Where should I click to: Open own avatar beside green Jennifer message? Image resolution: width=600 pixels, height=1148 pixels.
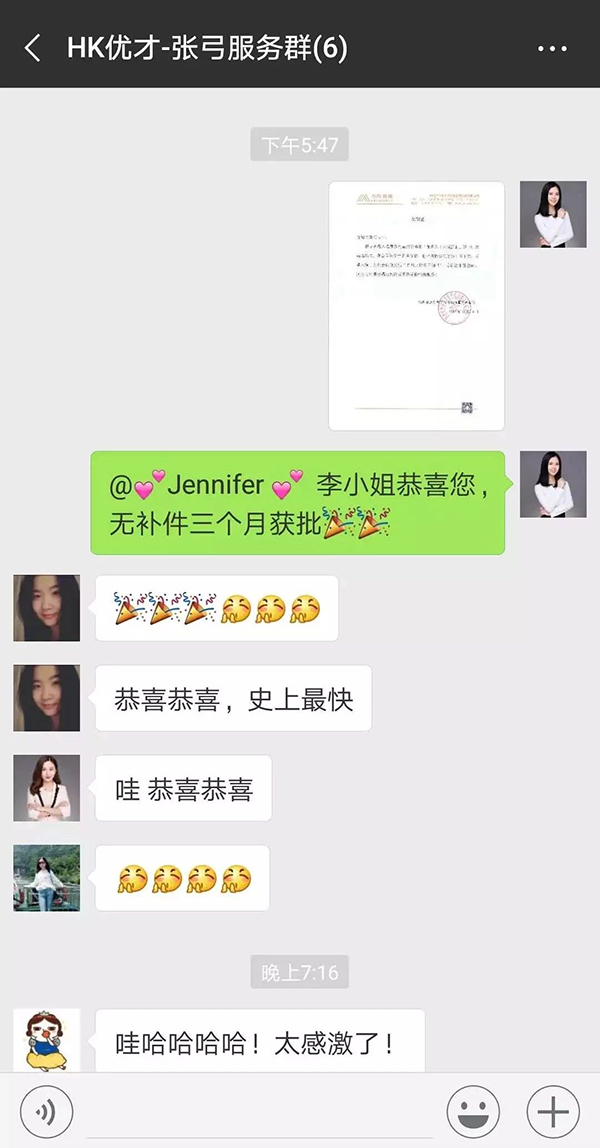click(553, 484)
